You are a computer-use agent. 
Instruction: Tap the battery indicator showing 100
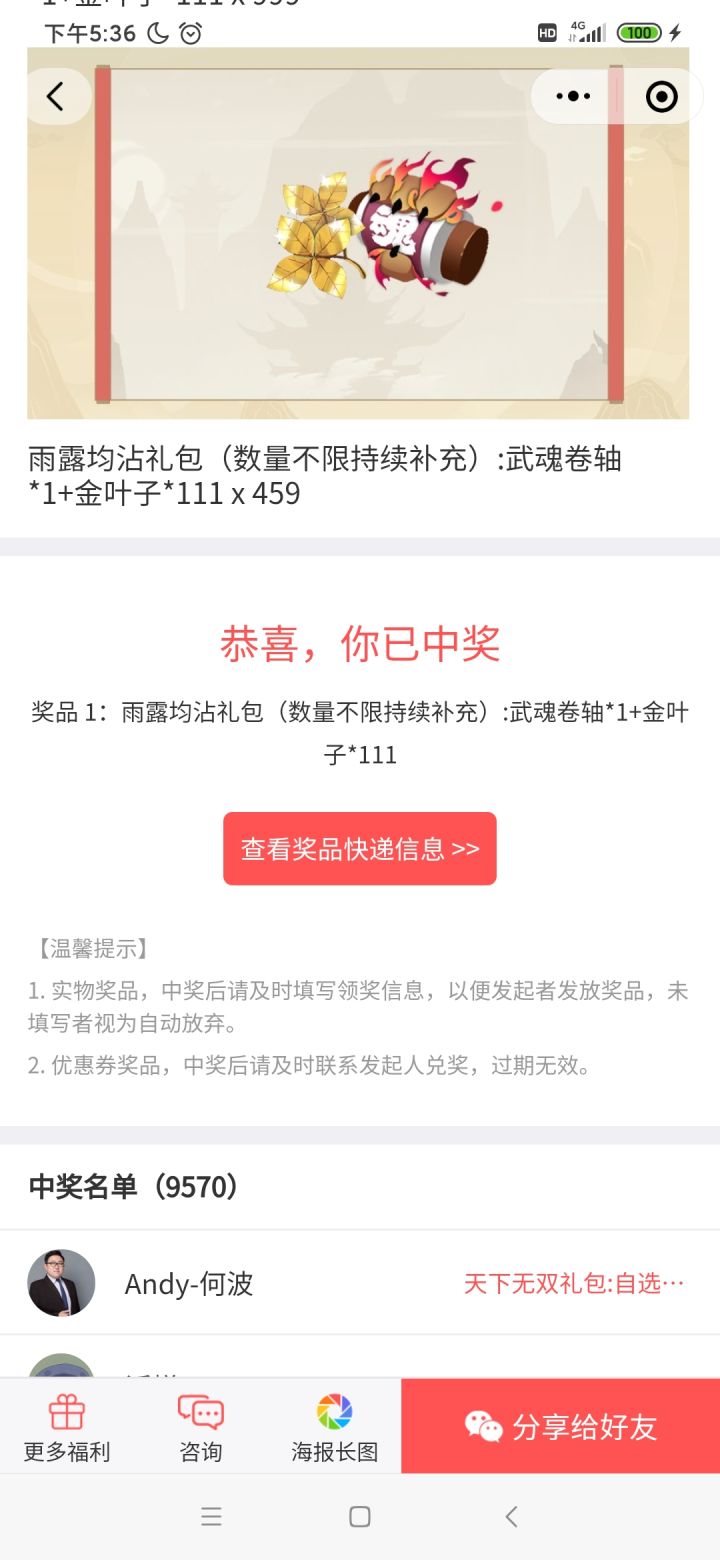[x=637, y=33]
